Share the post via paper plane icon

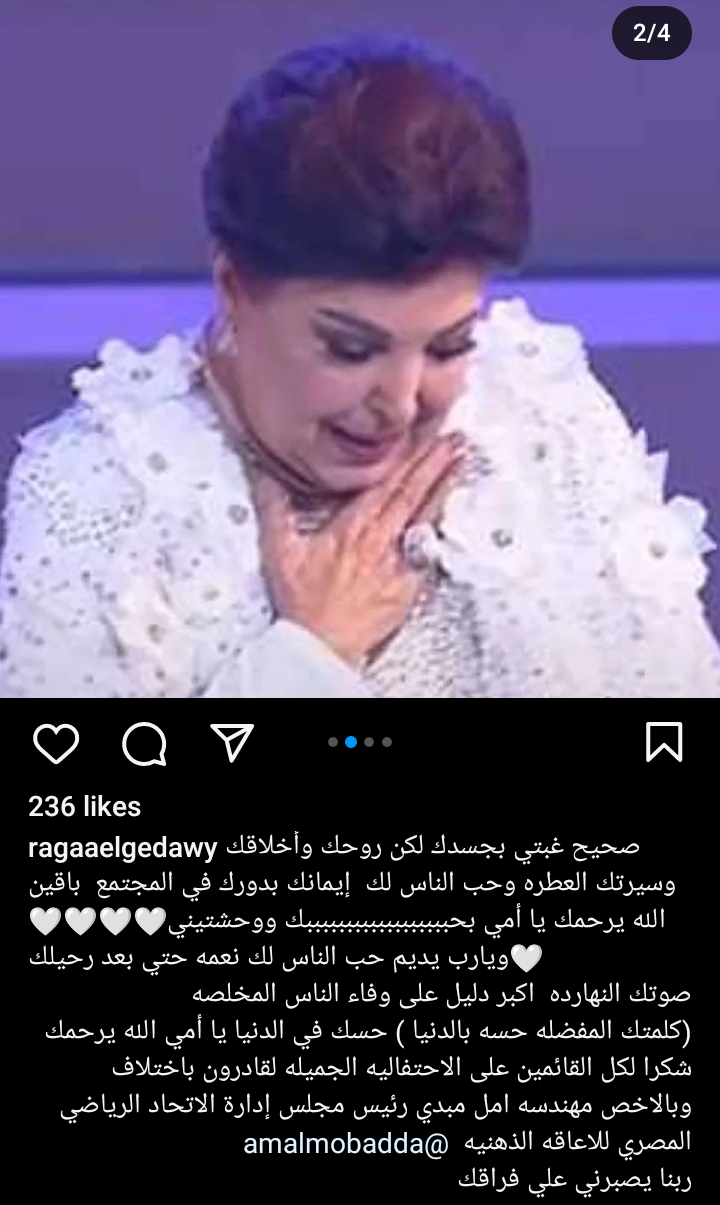231,742
